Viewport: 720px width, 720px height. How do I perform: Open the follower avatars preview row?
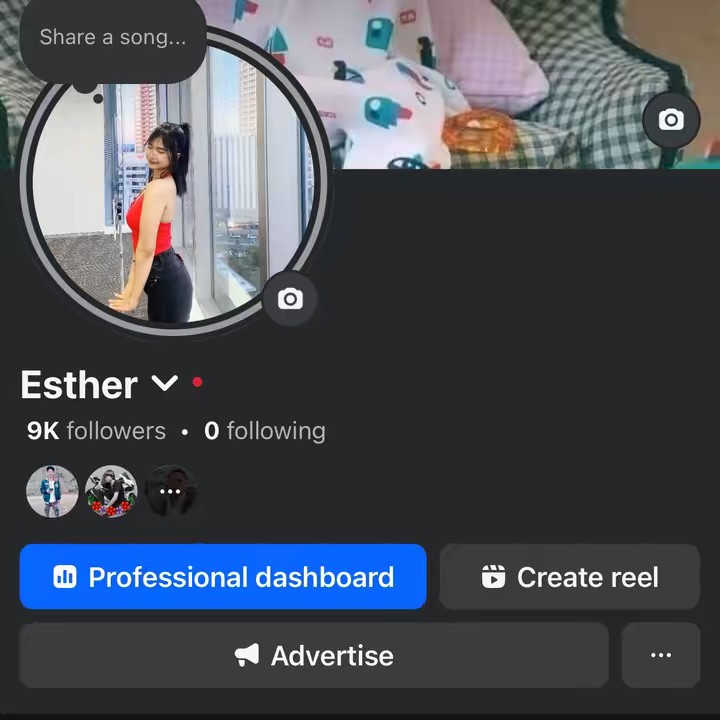click(110, 491)
